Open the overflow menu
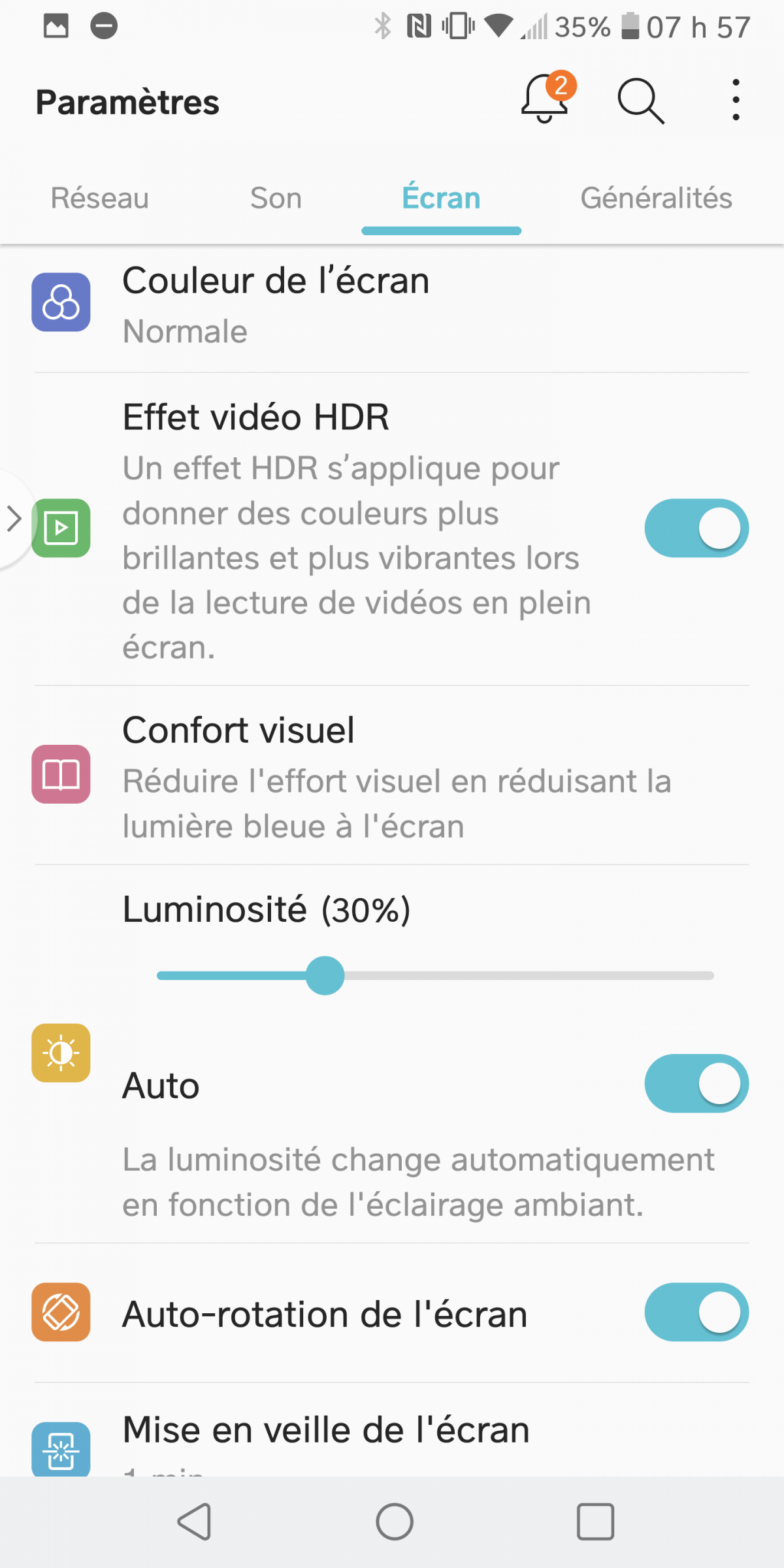Screen dimensions: 784x1568 pos(736,100)
